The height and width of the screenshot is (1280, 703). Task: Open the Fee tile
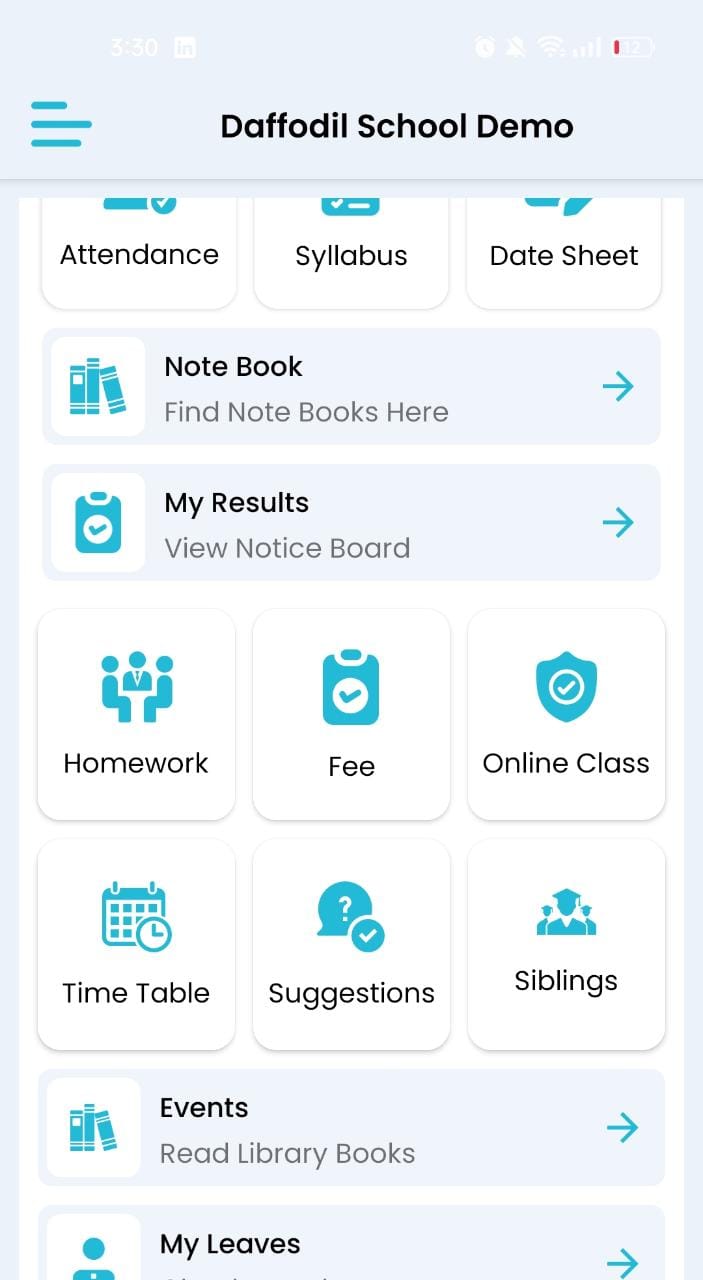pyautogui.click(x=351, y=714)
